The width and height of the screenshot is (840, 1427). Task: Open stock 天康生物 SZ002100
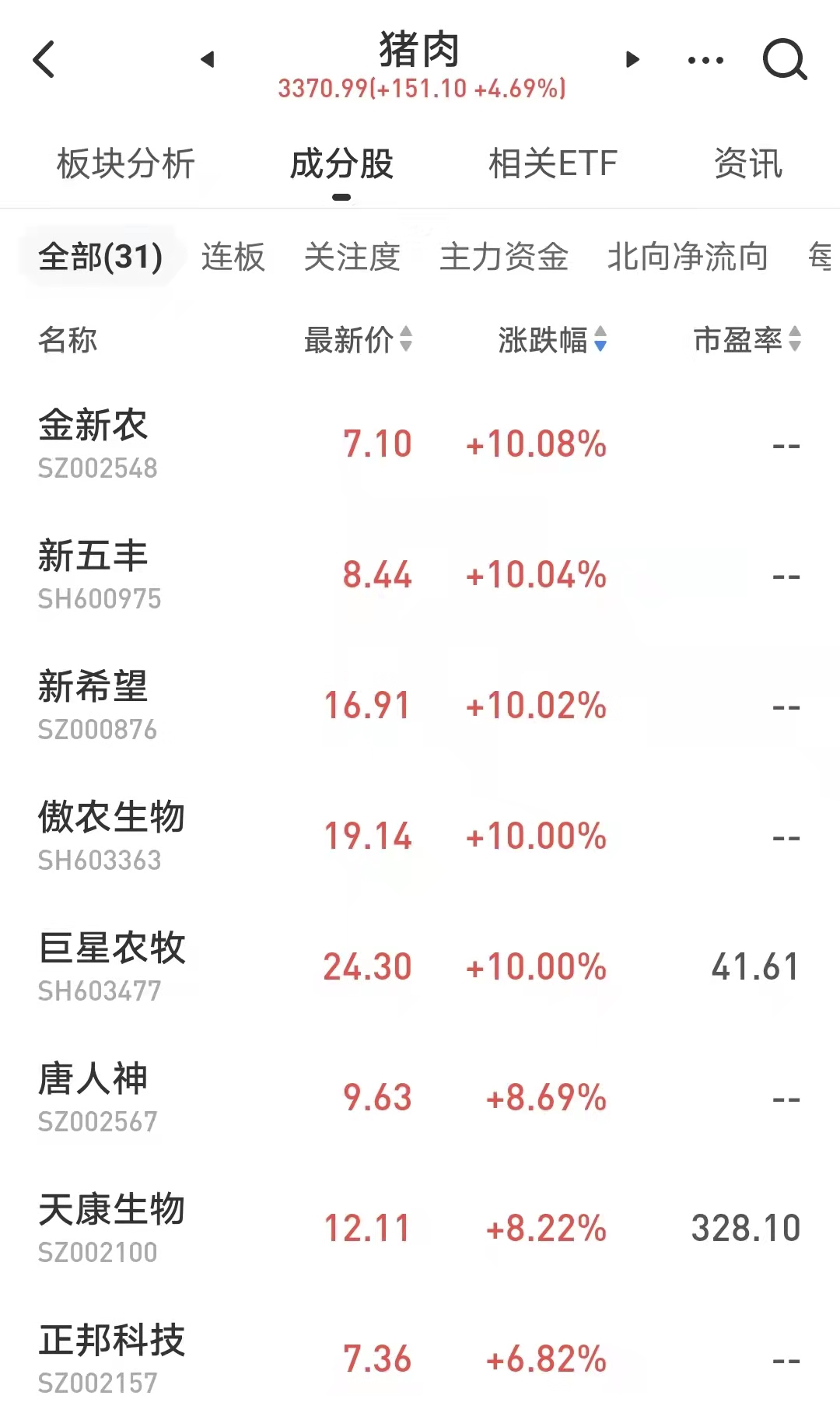420,1229
